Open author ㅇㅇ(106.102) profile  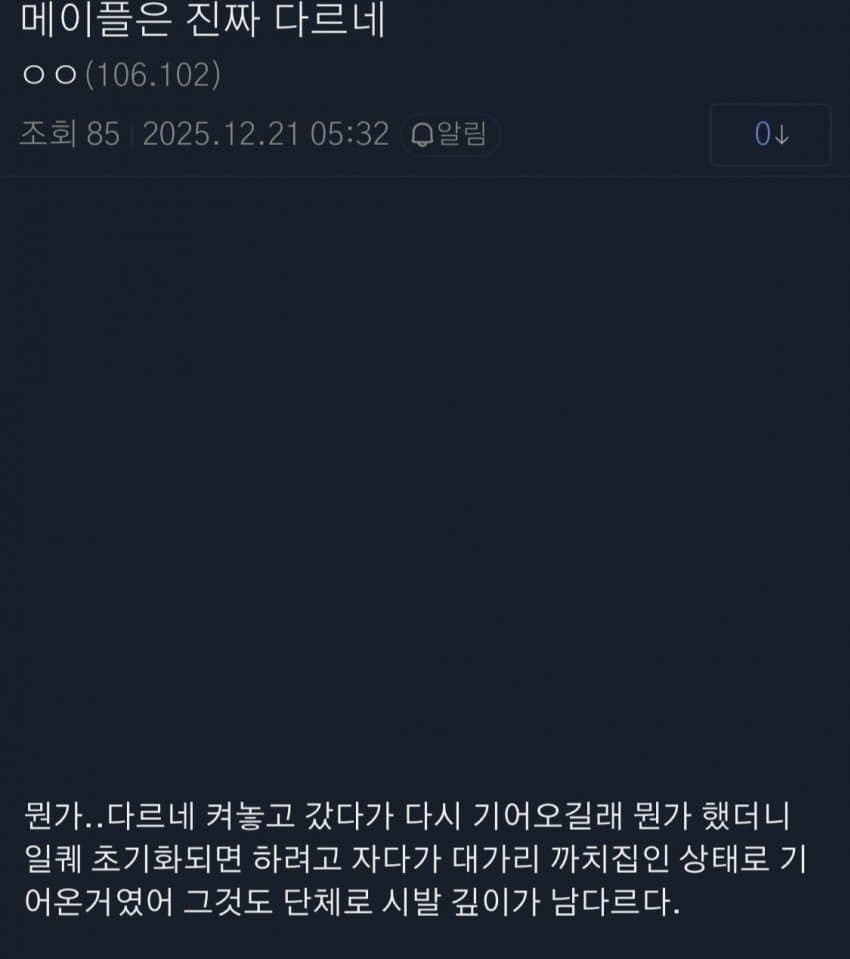coord(121,75)
